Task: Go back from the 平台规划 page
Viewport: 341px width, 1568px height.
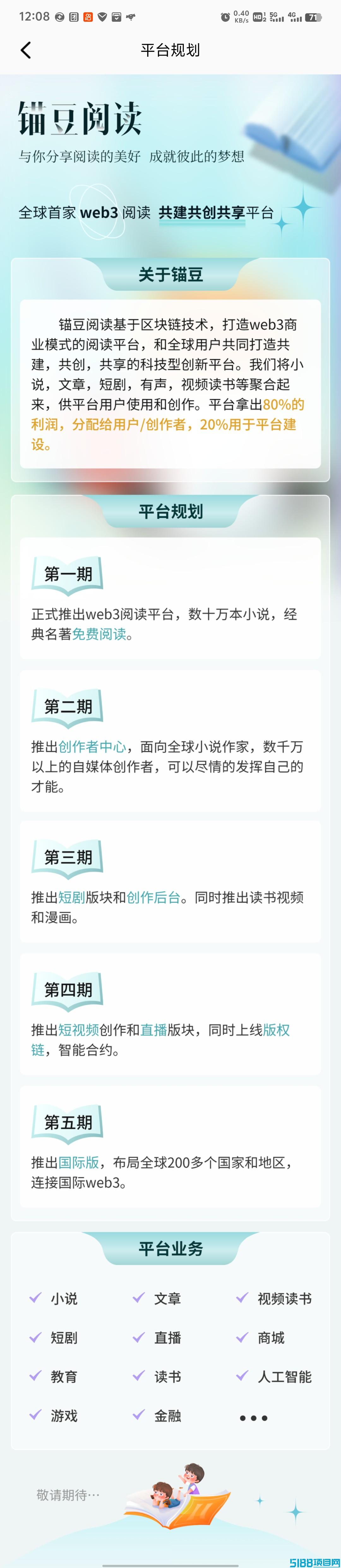Action: 26,50
